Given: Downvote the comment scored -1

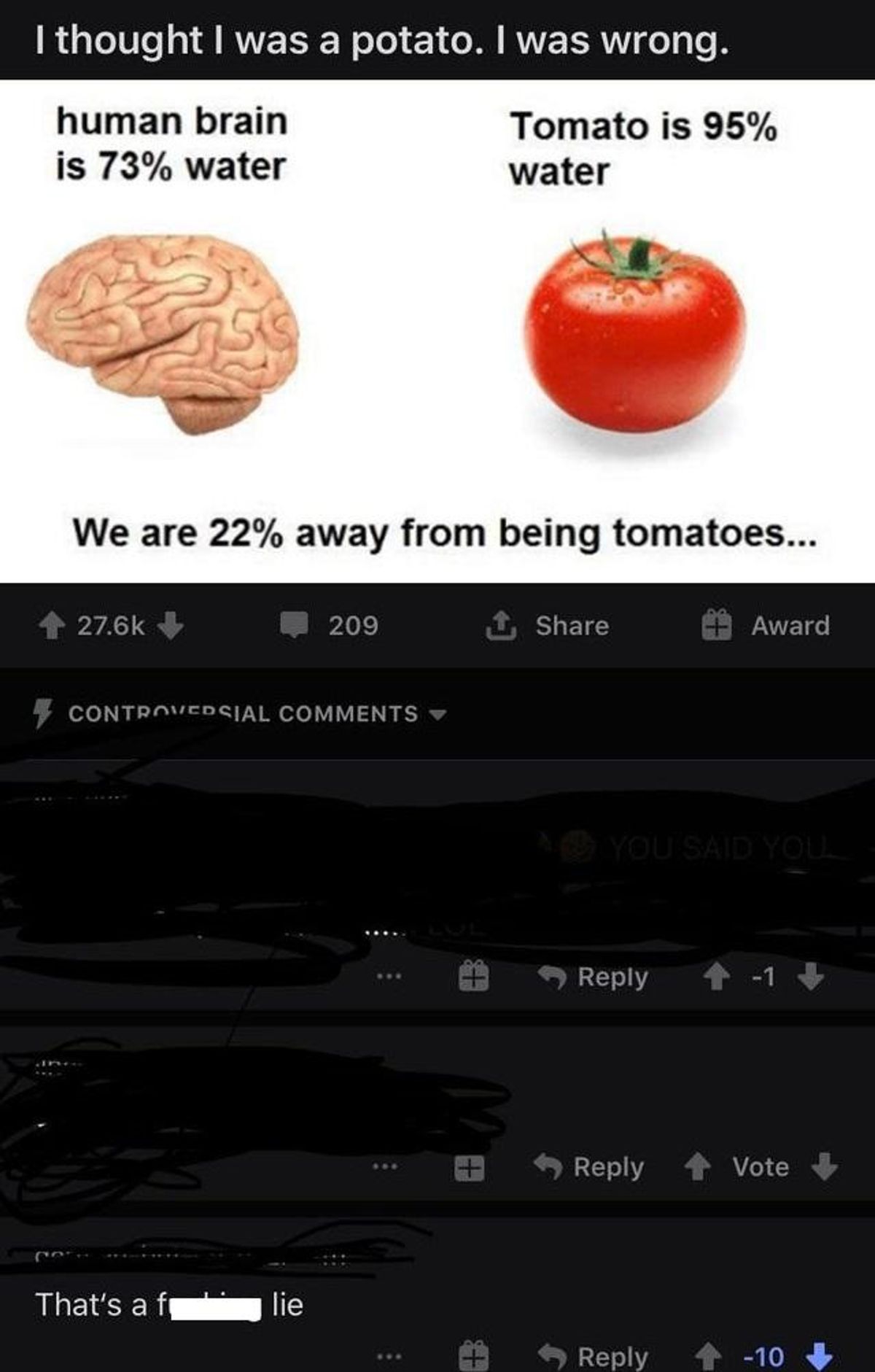Looking at the screenshot, I should 810,977.
